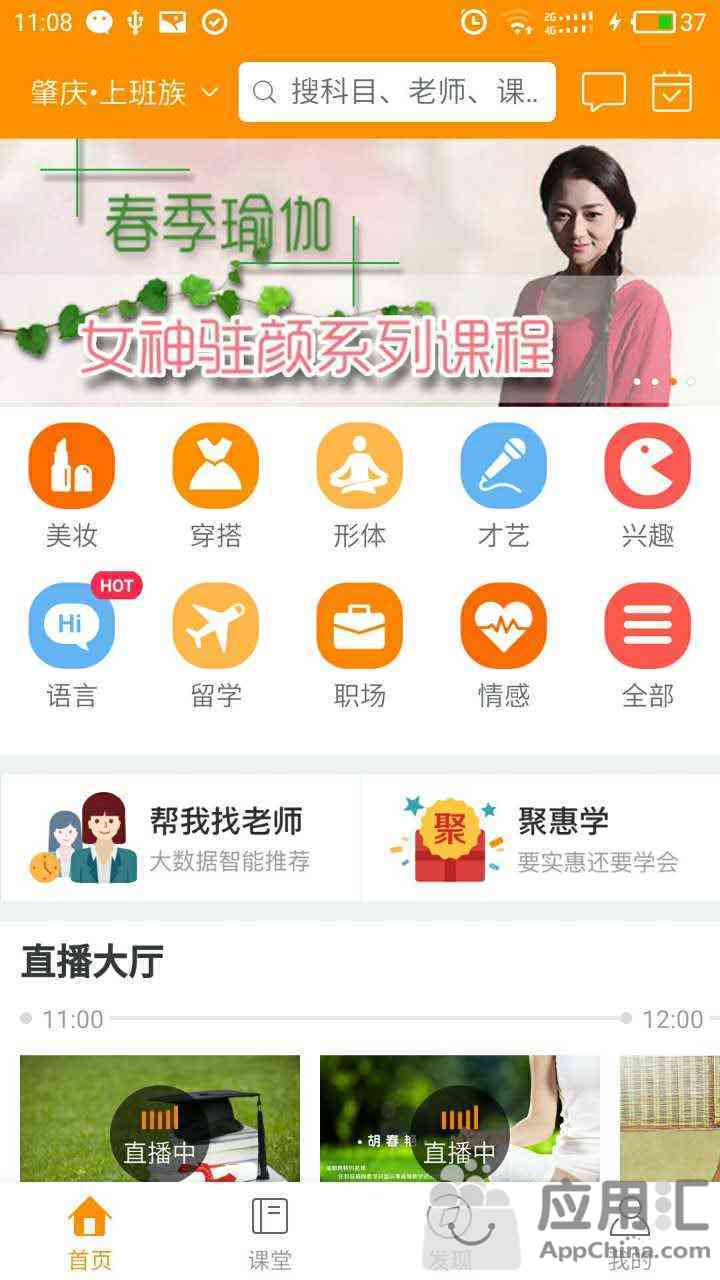Image resolution: width=720 pixels, height=1280 pixels.
Task: Open the calendar check-in icon
Action: tap(672, 93)
